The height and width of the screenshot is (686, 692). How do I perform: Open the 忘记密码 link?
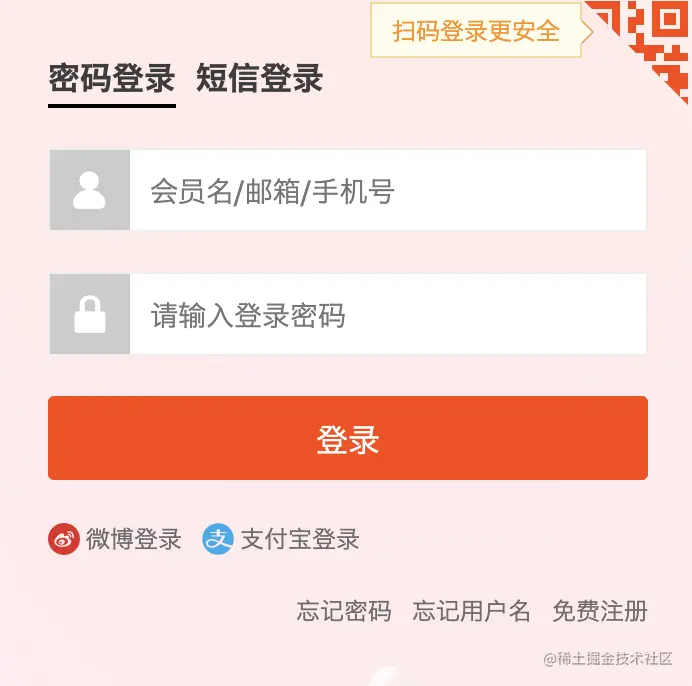(343, 611)
